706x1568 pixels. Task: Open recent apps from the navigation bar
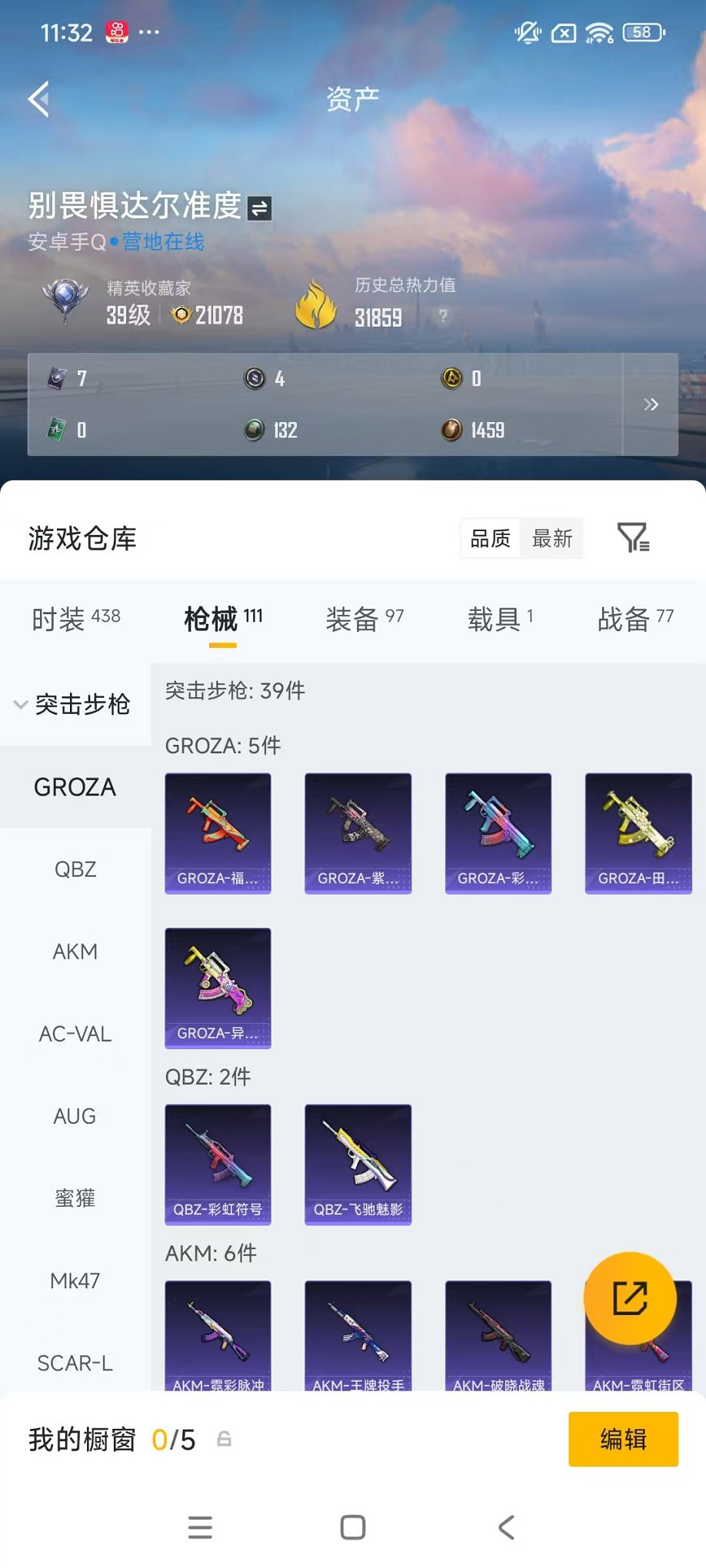200,1527
